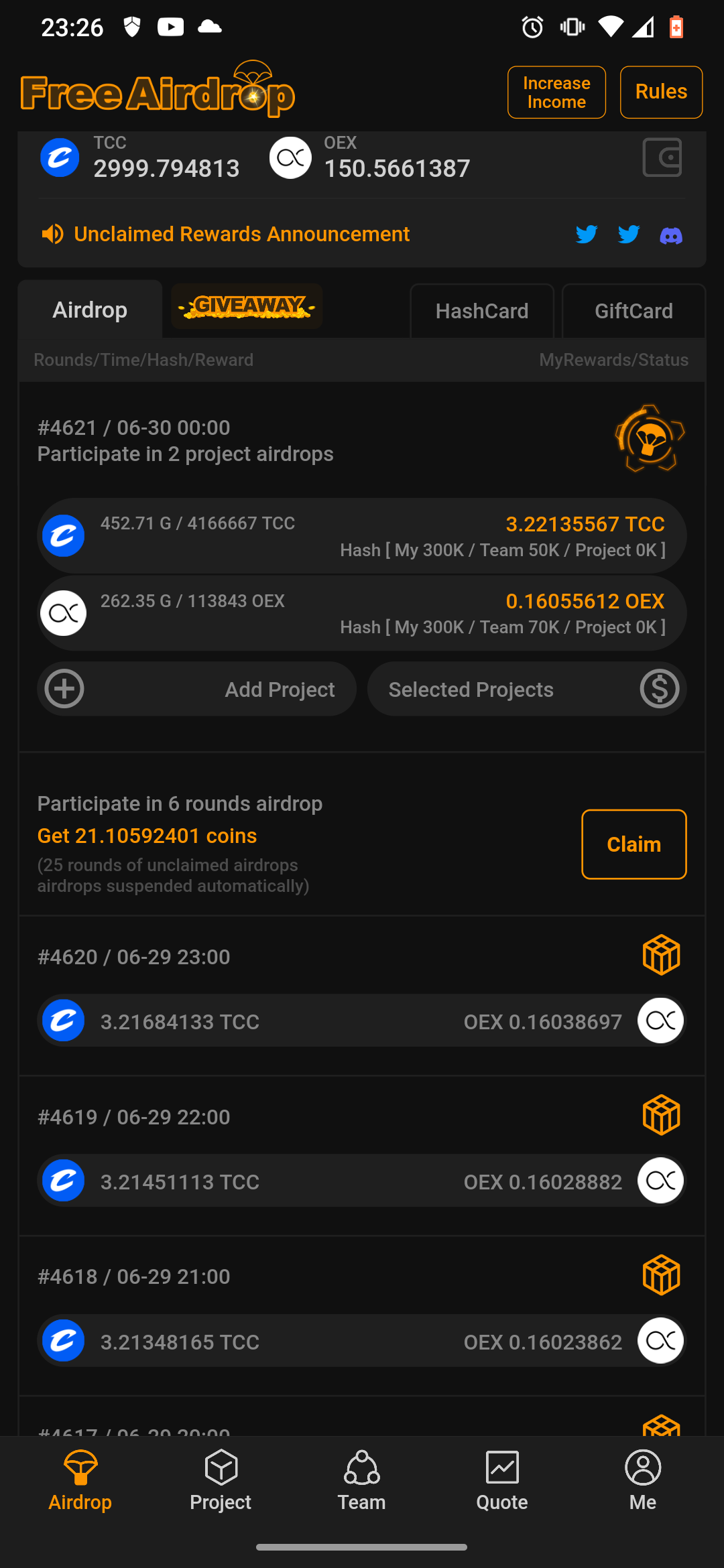Tap Add Project for round #4621
The width and height of the screenshot is (724, 1568).
click(x=196, y=689)
